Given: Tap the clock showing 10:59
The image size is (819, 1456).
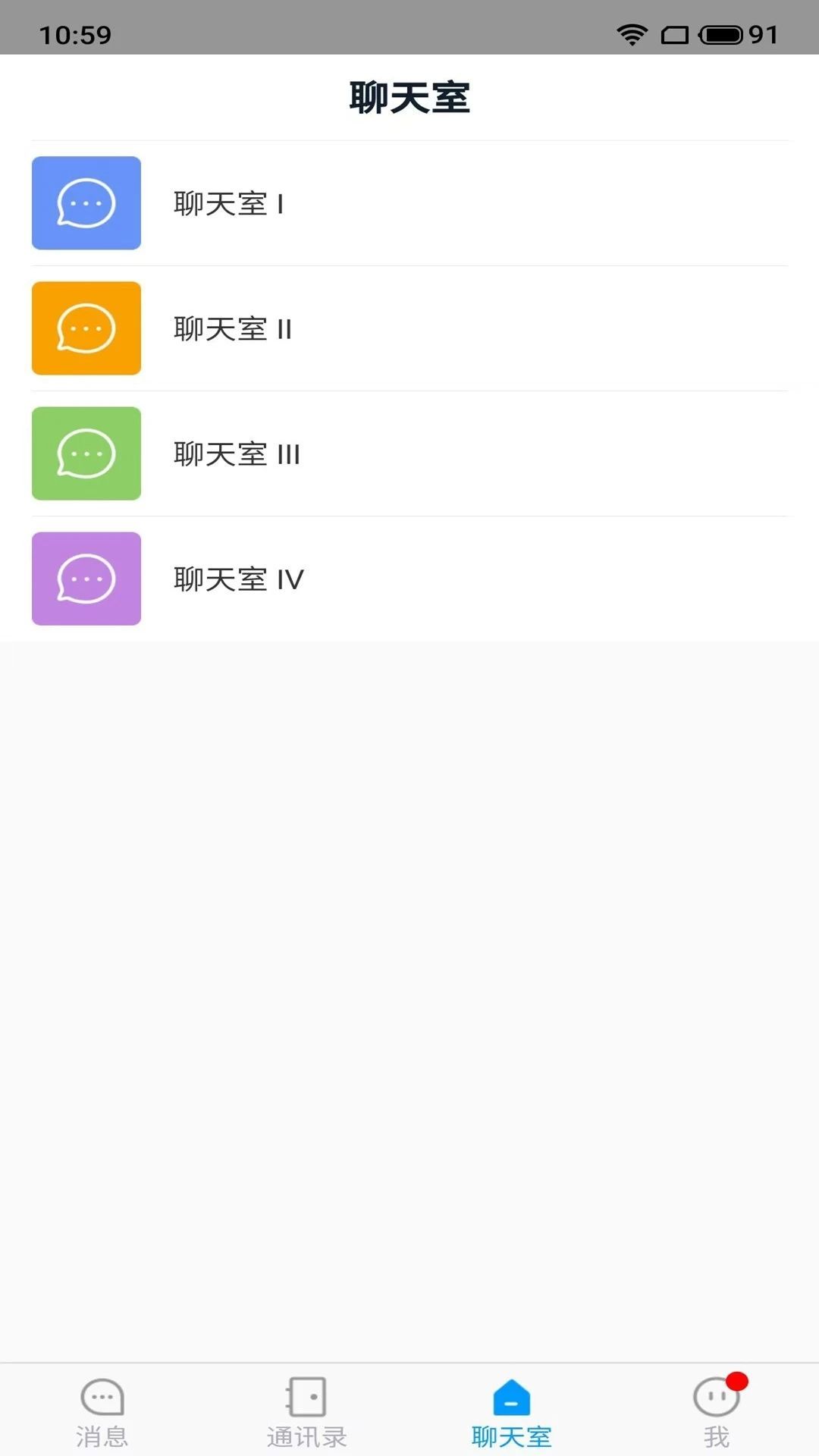Looking at the screenshot, I should pyautogui.click(x=78, y=33).
